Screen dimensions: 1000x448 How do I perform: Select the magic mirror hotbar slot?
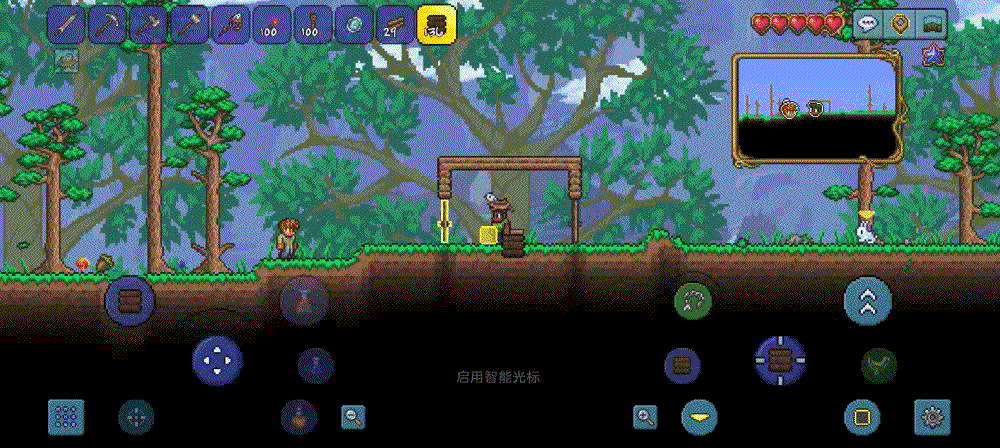pos(353,24)
